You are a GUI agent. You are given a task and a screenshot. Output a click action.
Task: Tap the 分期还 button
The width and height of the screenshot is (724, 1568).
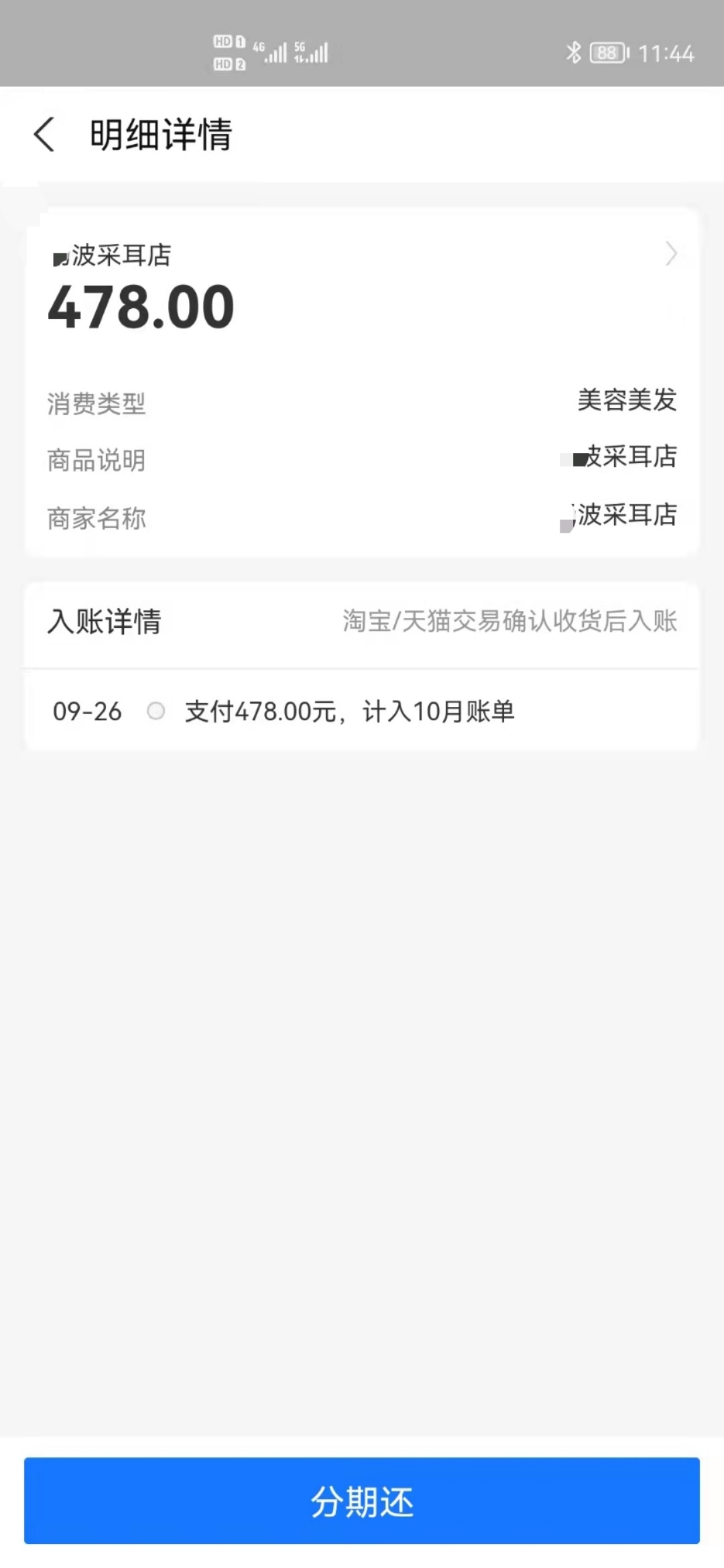[362, 1501]
